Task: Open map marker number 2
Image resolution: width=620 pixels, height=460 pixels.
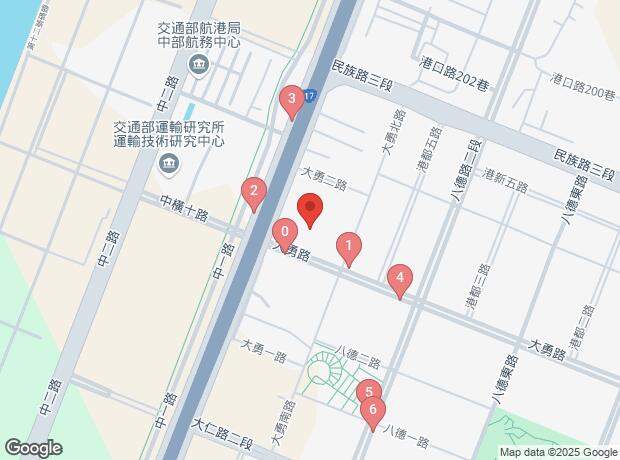Action: point(254,192)
